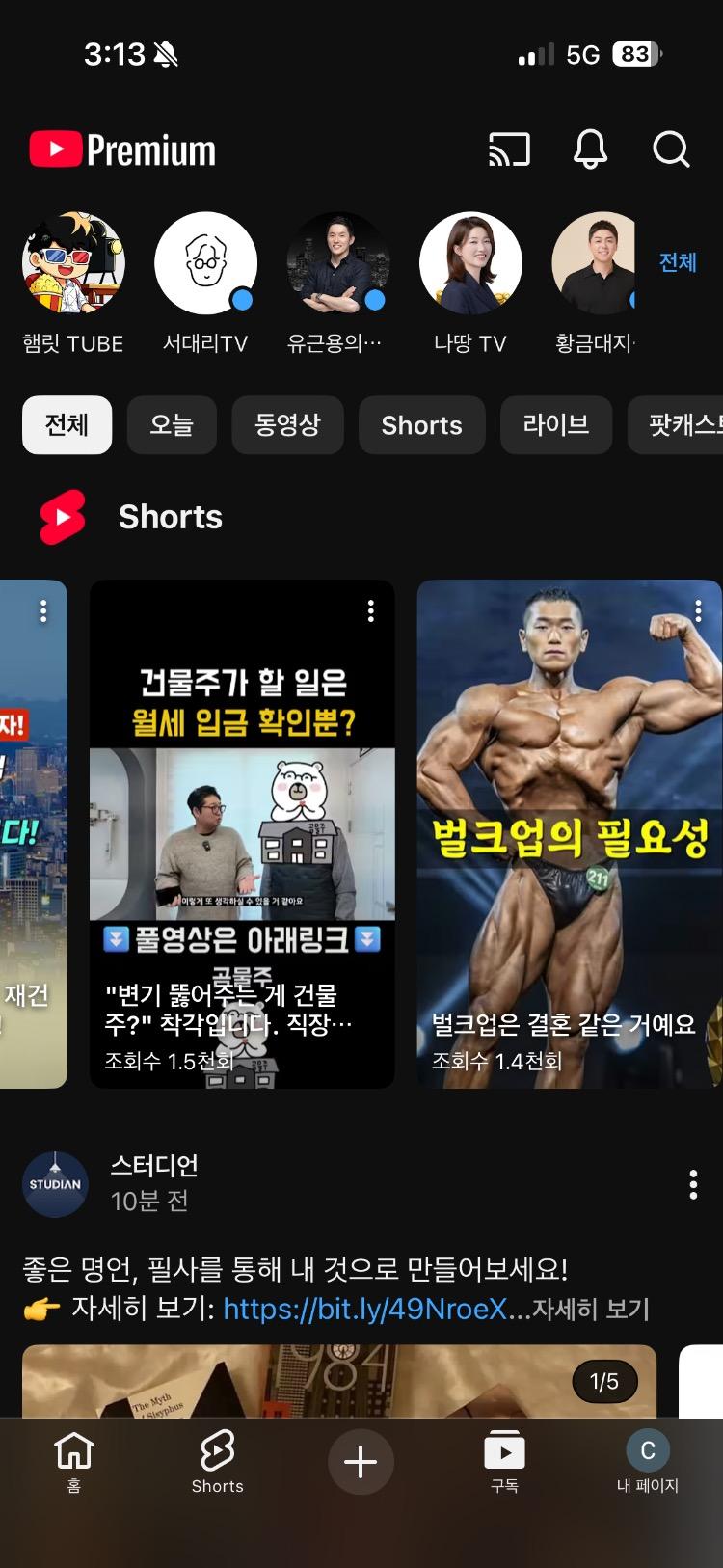The height and width of the screenshot is (1568, 723).
Task: Select the 동영상 filter chip
Action: tap(287, 424)
